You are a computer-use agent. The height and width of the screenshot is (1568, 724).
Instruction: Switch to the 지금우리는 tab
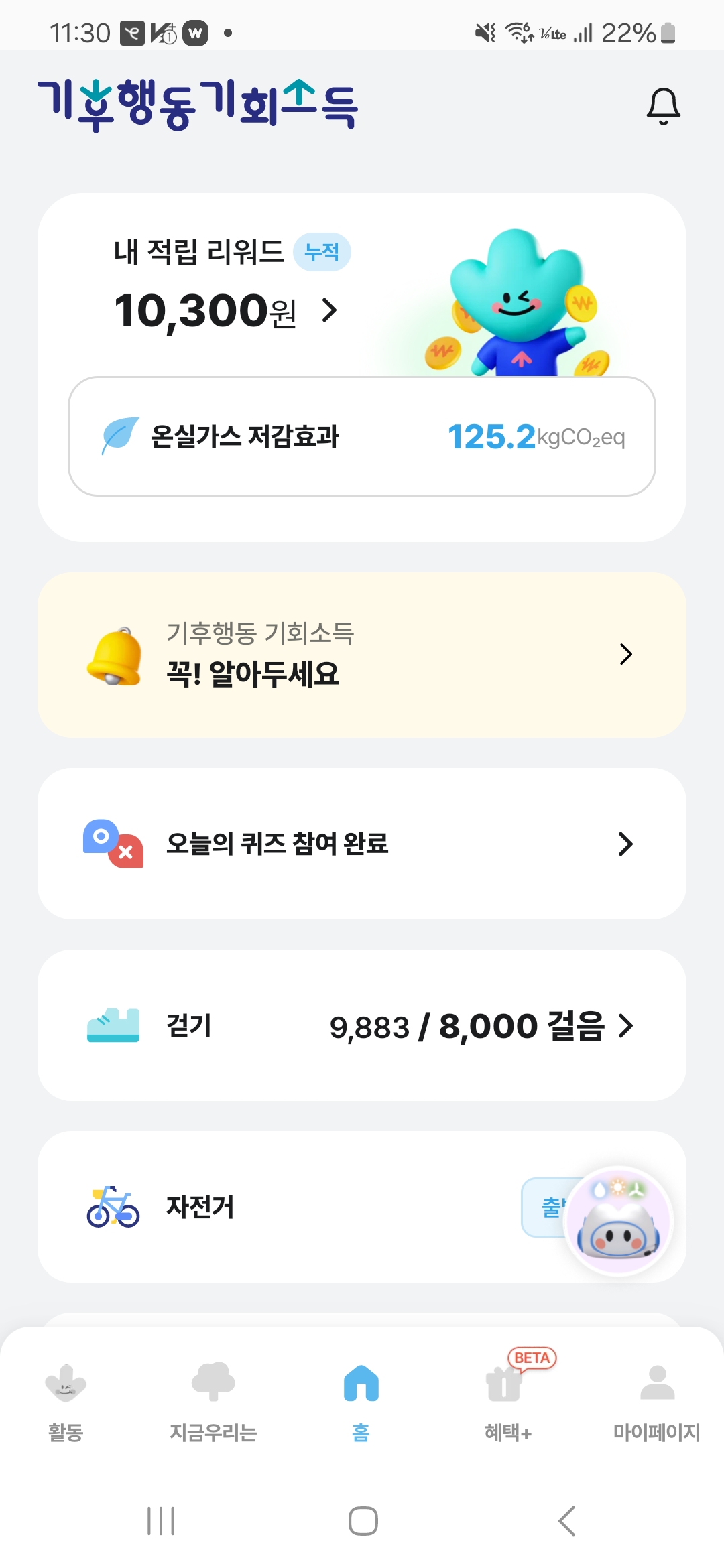click(213, 1400)
